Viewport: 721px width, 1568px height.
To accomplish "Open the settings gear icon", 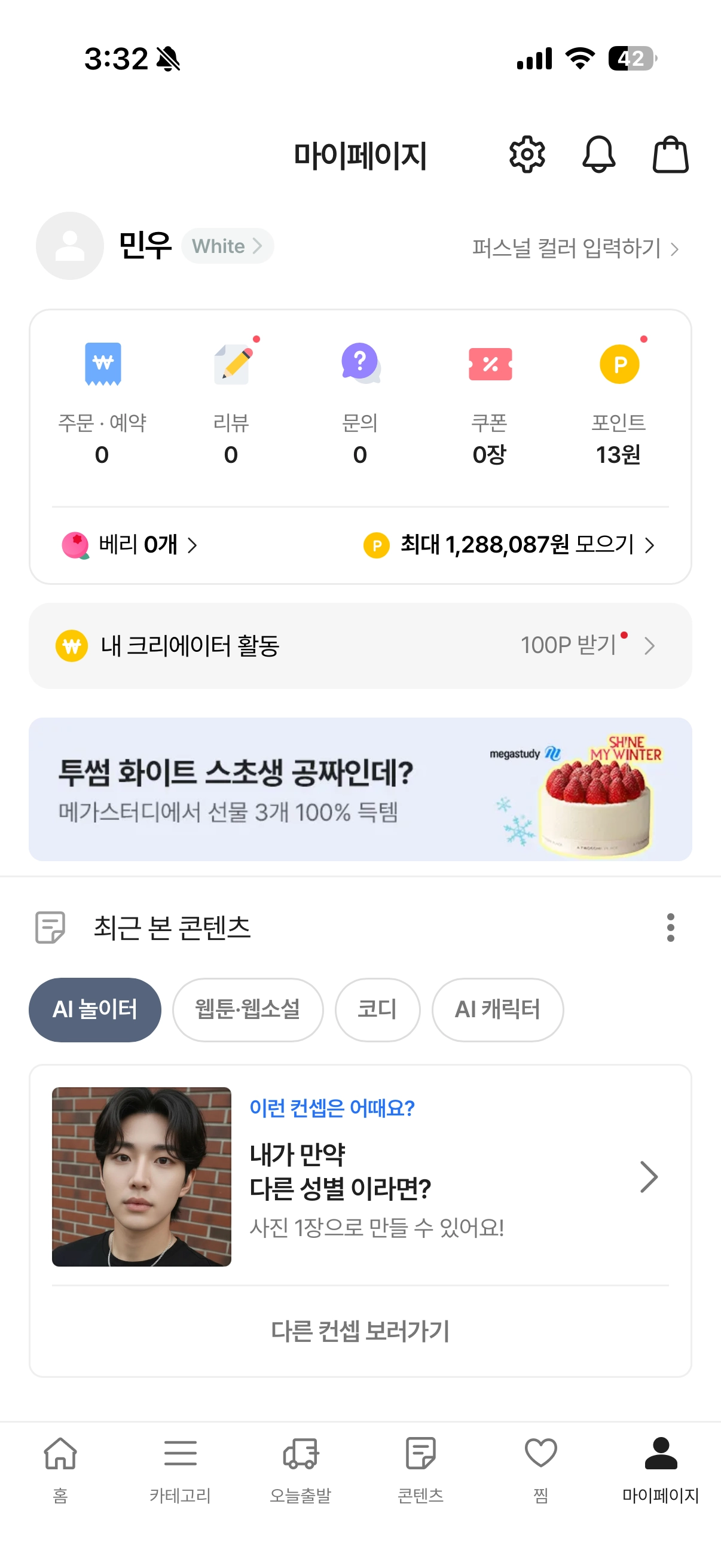I will 527,155.
